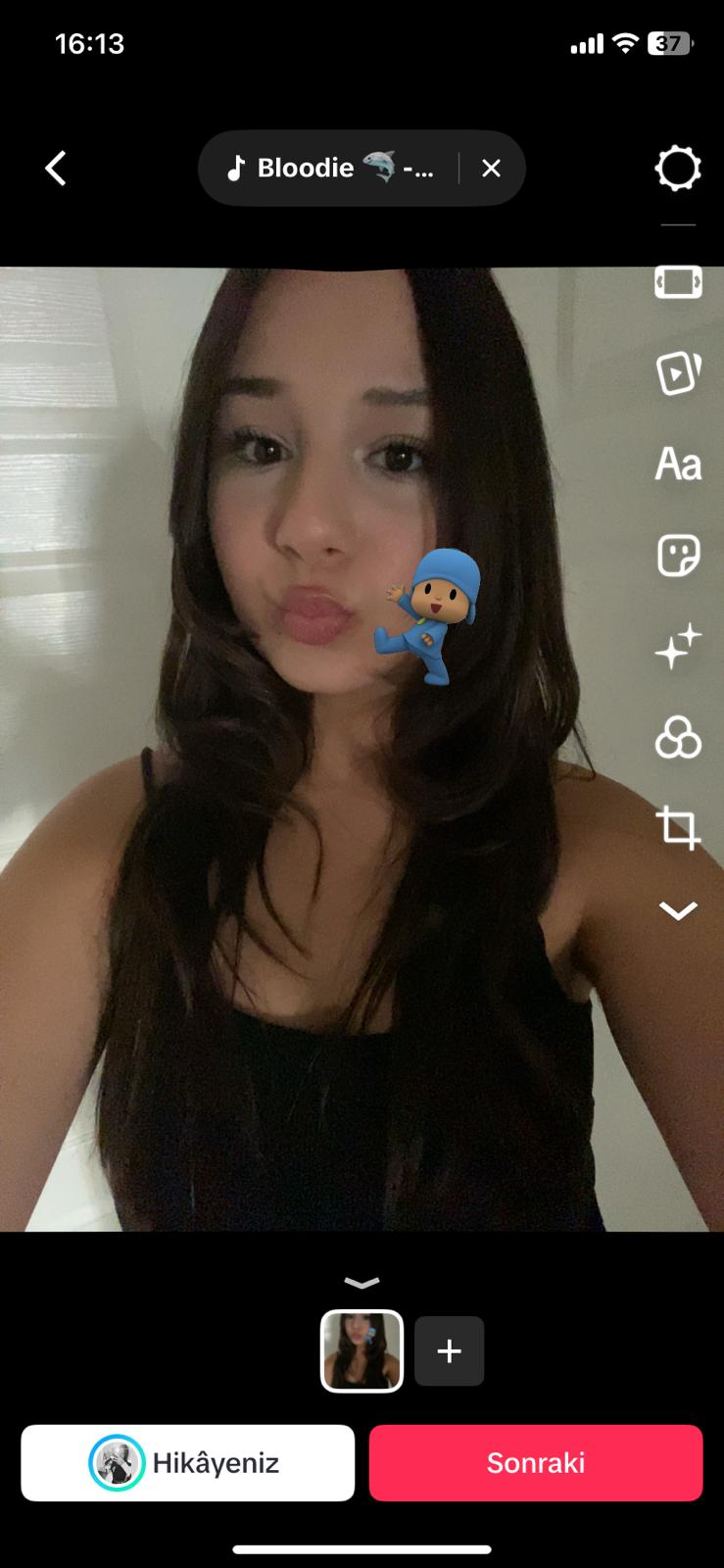Open the Bloodie sound selection
The image size is (724, 1568).
coord(333,169)
